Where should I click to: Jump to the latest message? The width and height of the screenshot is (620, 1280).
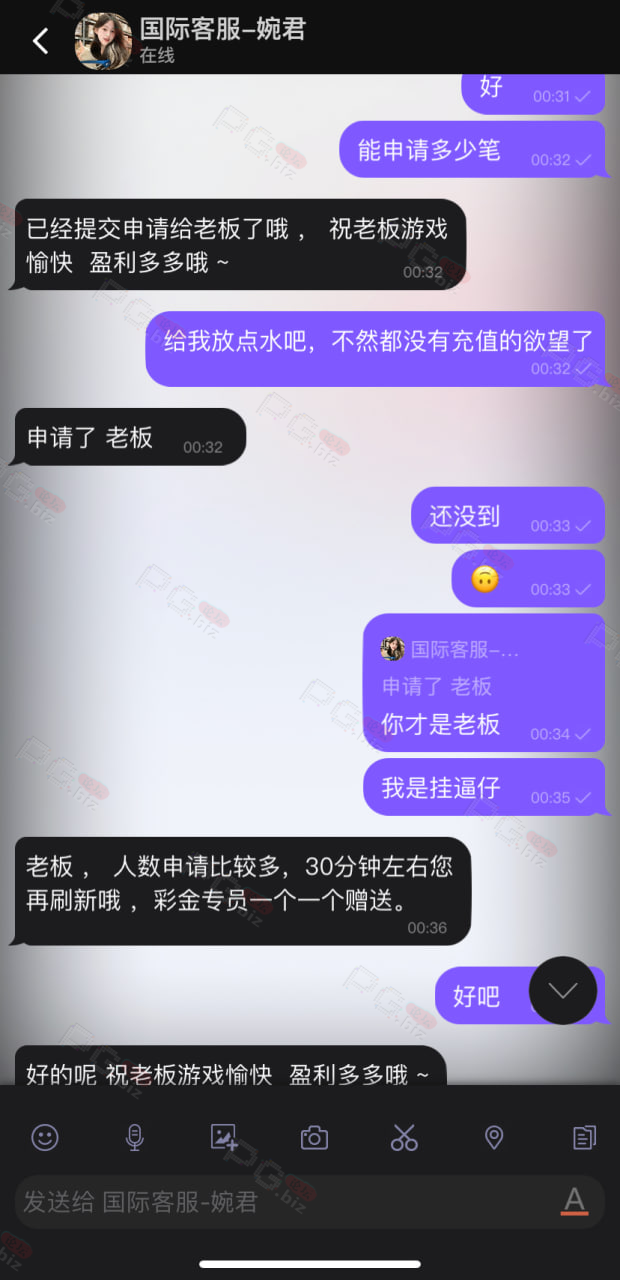coord(563,990)
